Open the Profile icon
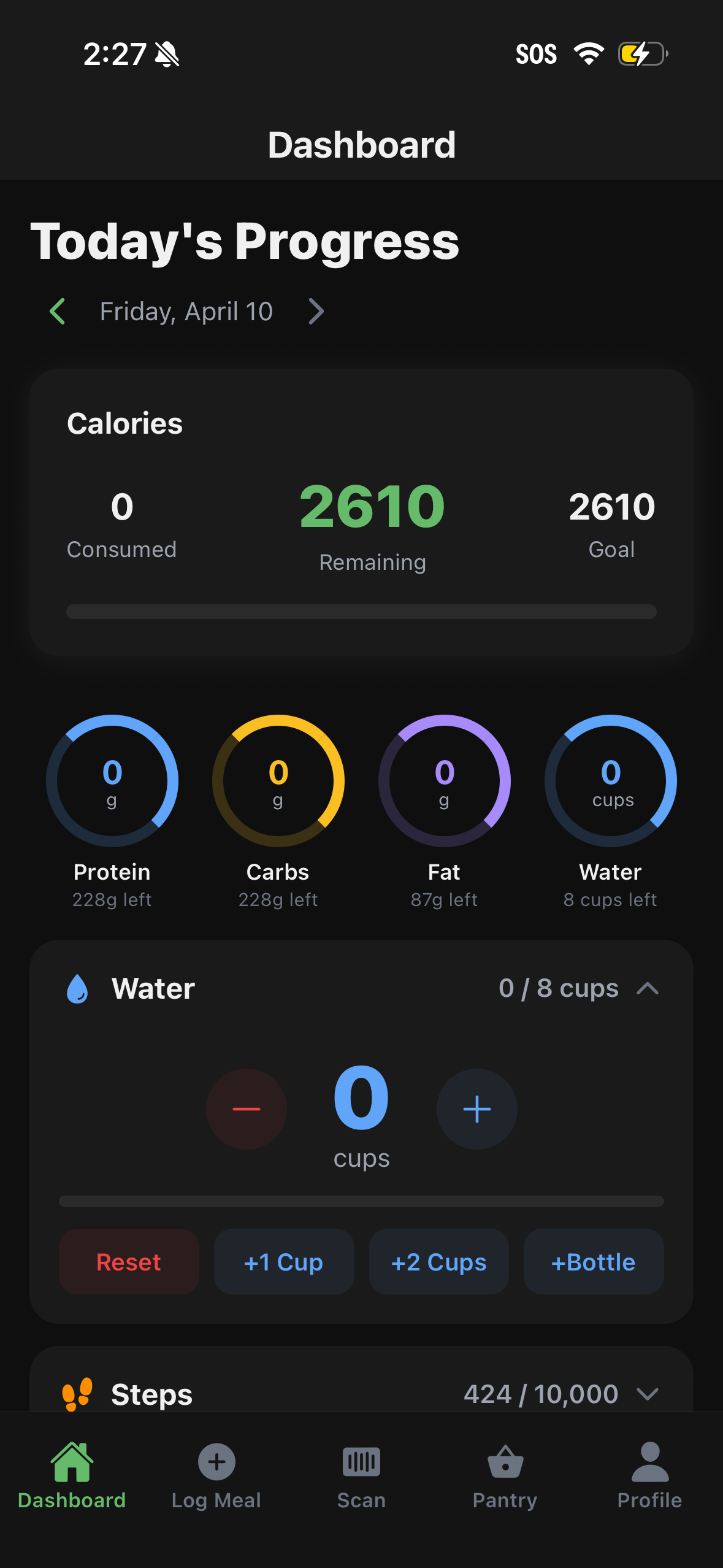This screenshot has width=723, height=1568. click(x=649, y=1462)
